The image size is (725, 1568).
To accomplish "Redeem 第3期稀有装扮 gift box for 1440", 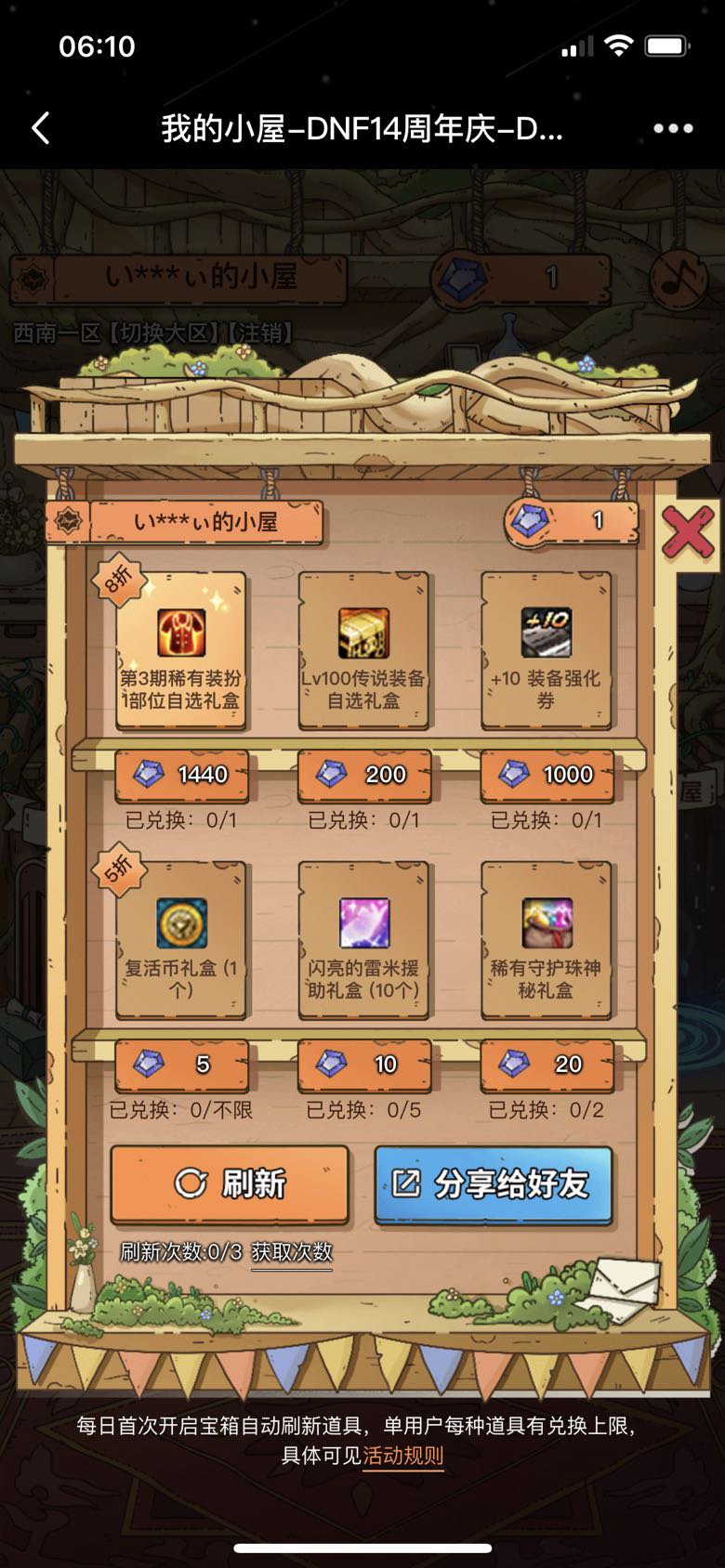I will 182,775.
